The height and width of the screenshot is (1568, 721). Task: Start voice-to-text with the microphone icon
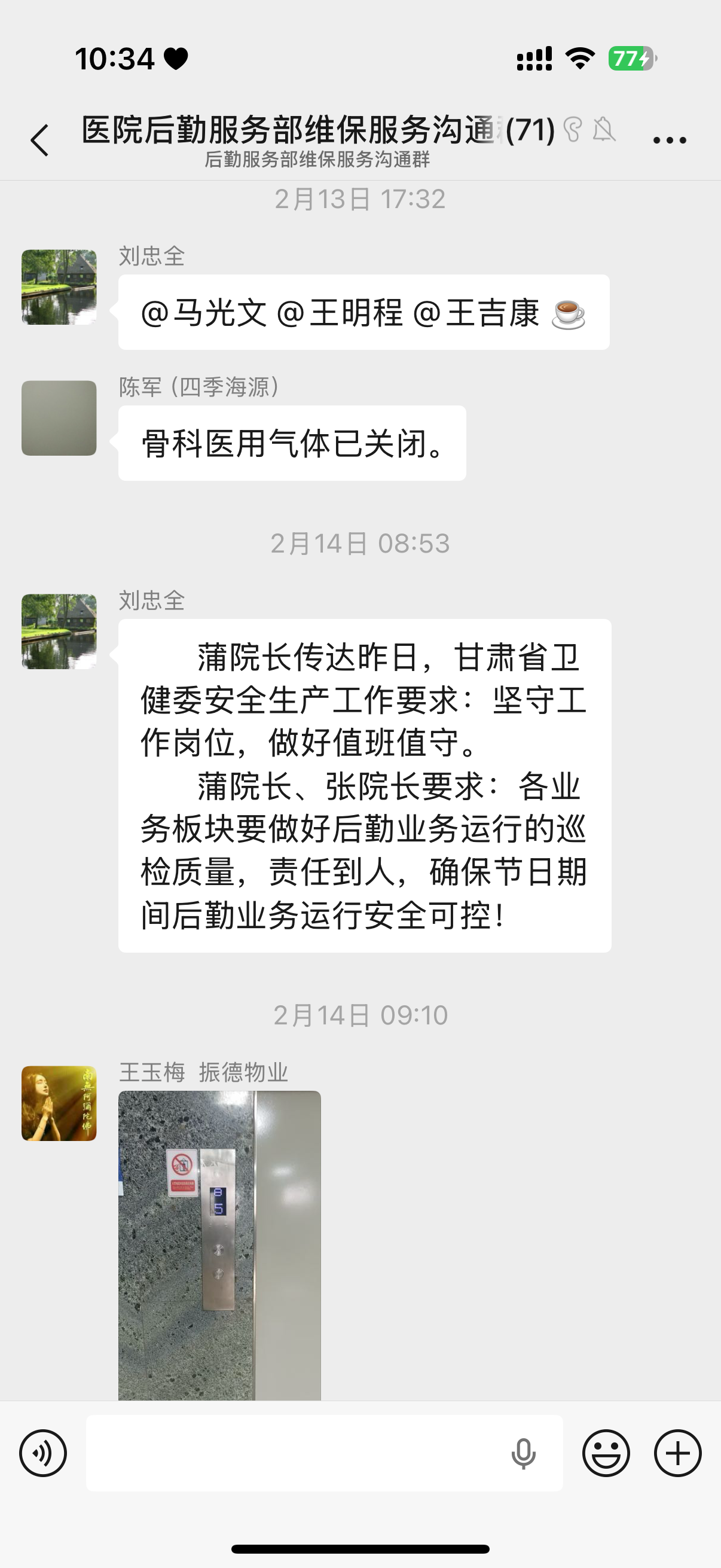523,1454
